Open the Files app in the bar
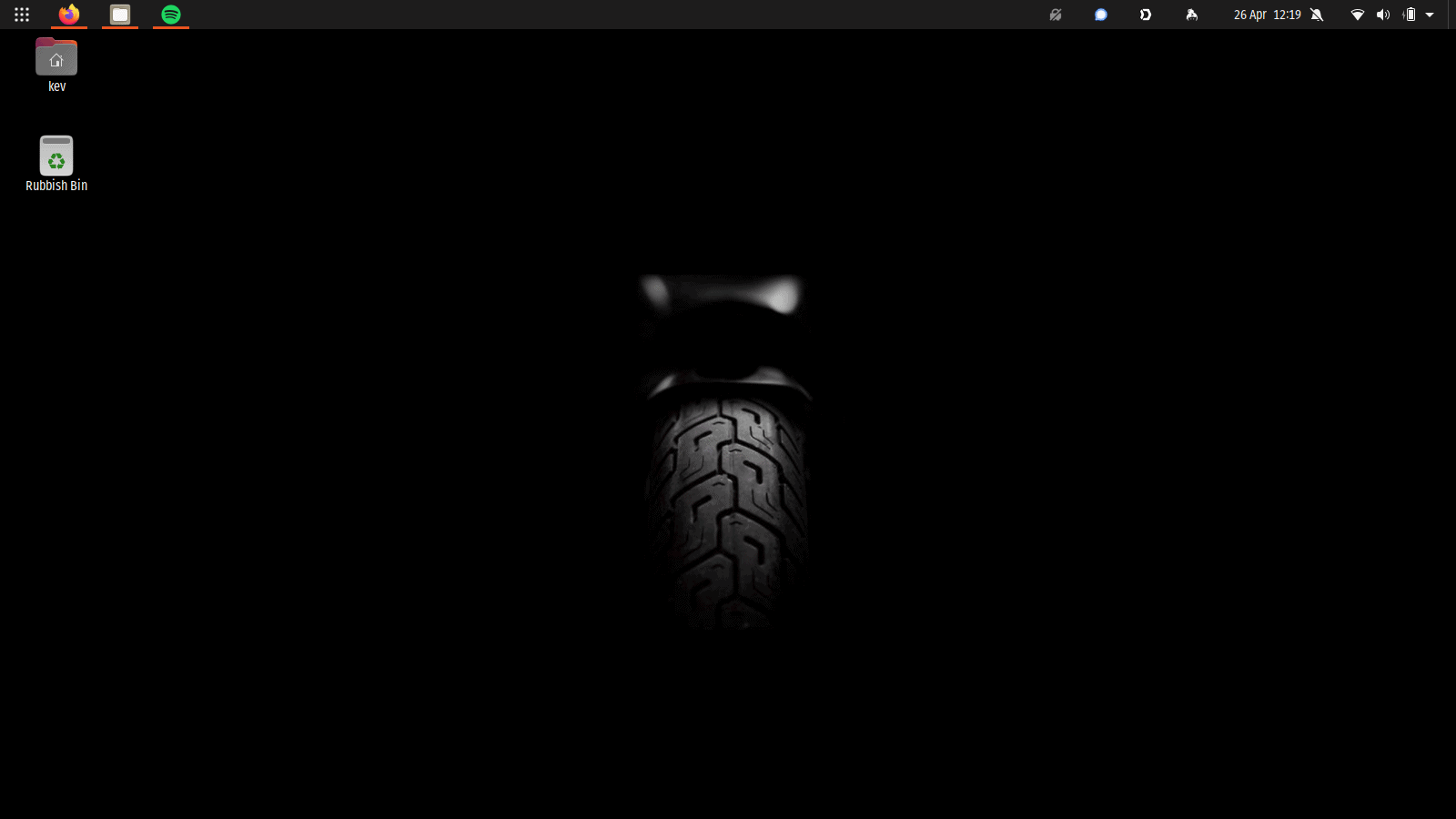Screen dimensions: 1456x819 click(120, 15)
